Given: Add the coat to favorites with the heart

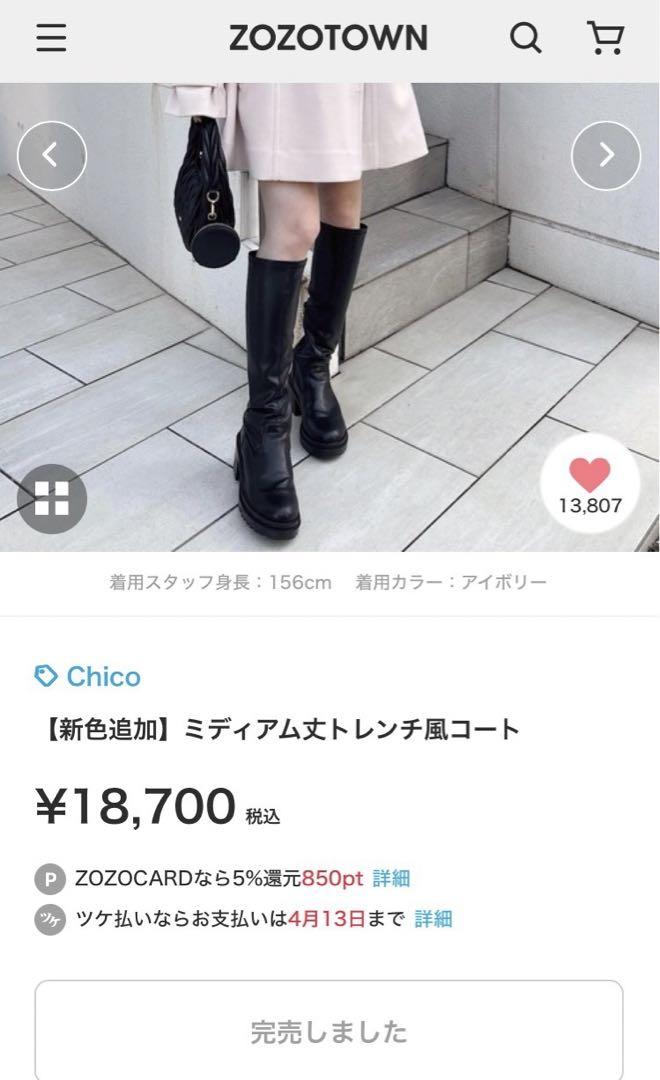Looking at the screenshot, I should pos(590,484).
